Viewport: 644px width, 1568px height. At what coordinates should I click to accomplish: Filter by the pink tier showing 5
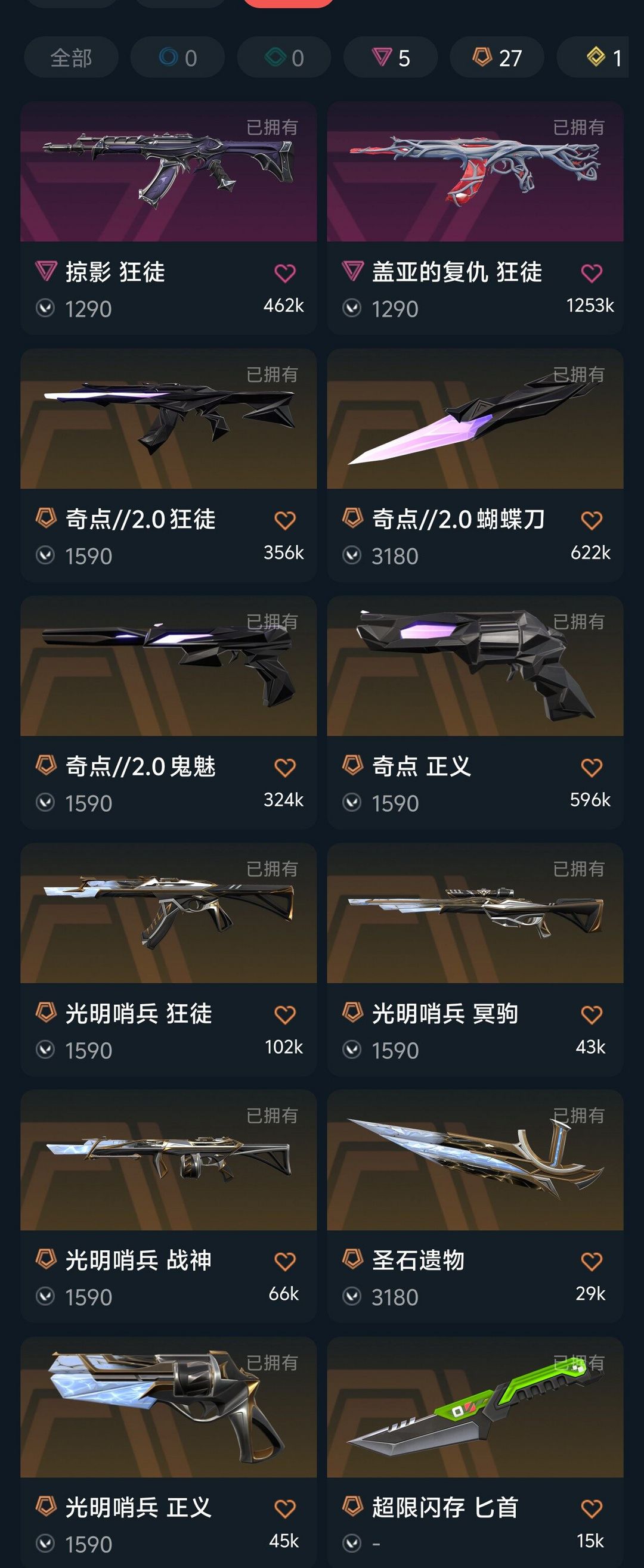tap(390, 58)
